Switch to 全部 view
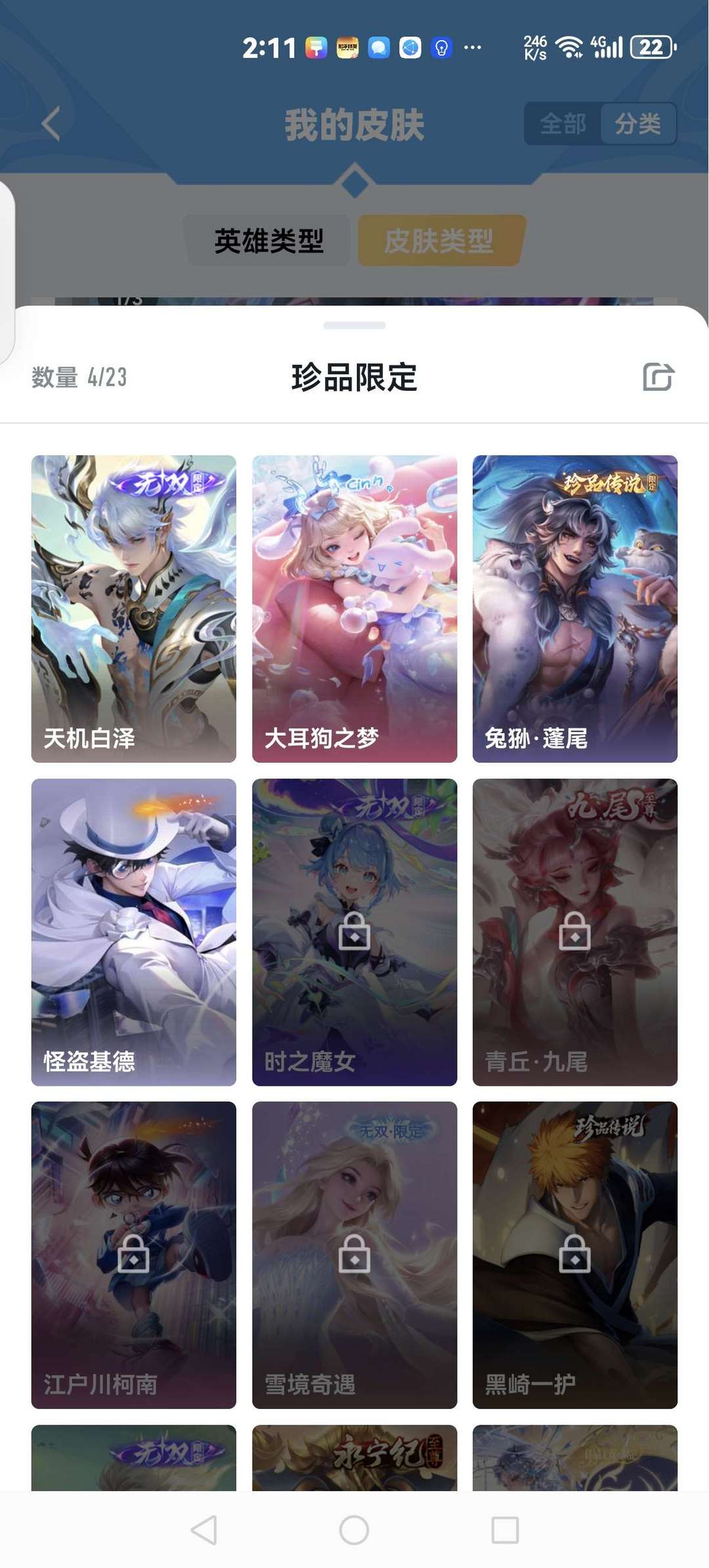Viewport: 709px width, 1568px height. pos(561,122)
